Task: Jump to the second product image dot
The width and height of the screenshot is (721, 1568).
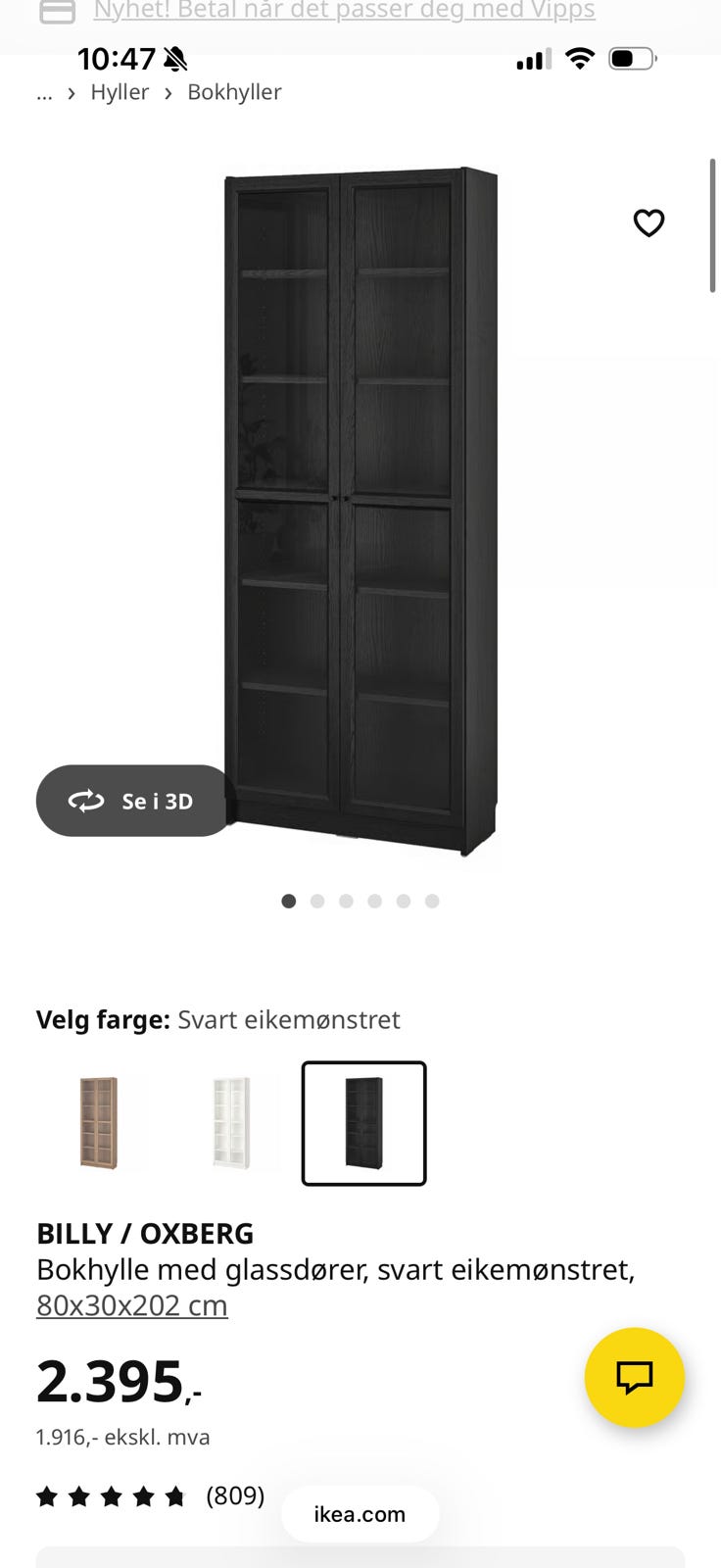Action: click(317, 901)
